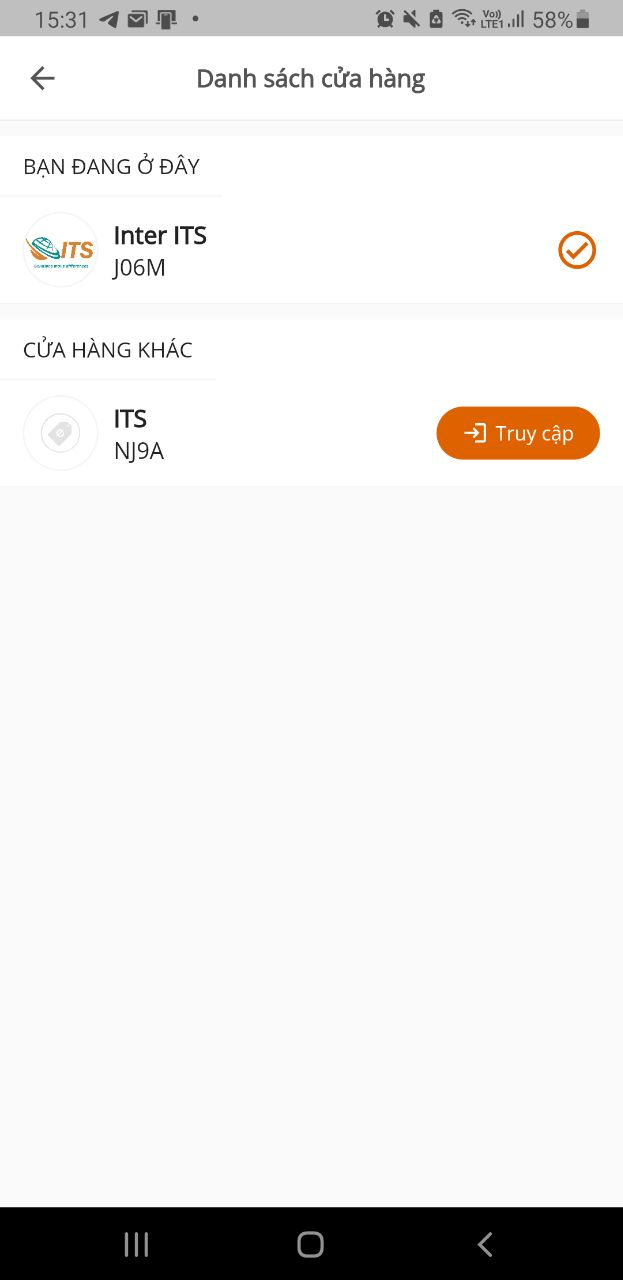
Task: Tap Truy cập for the ITS store
Action: click(x=518, y=433)
